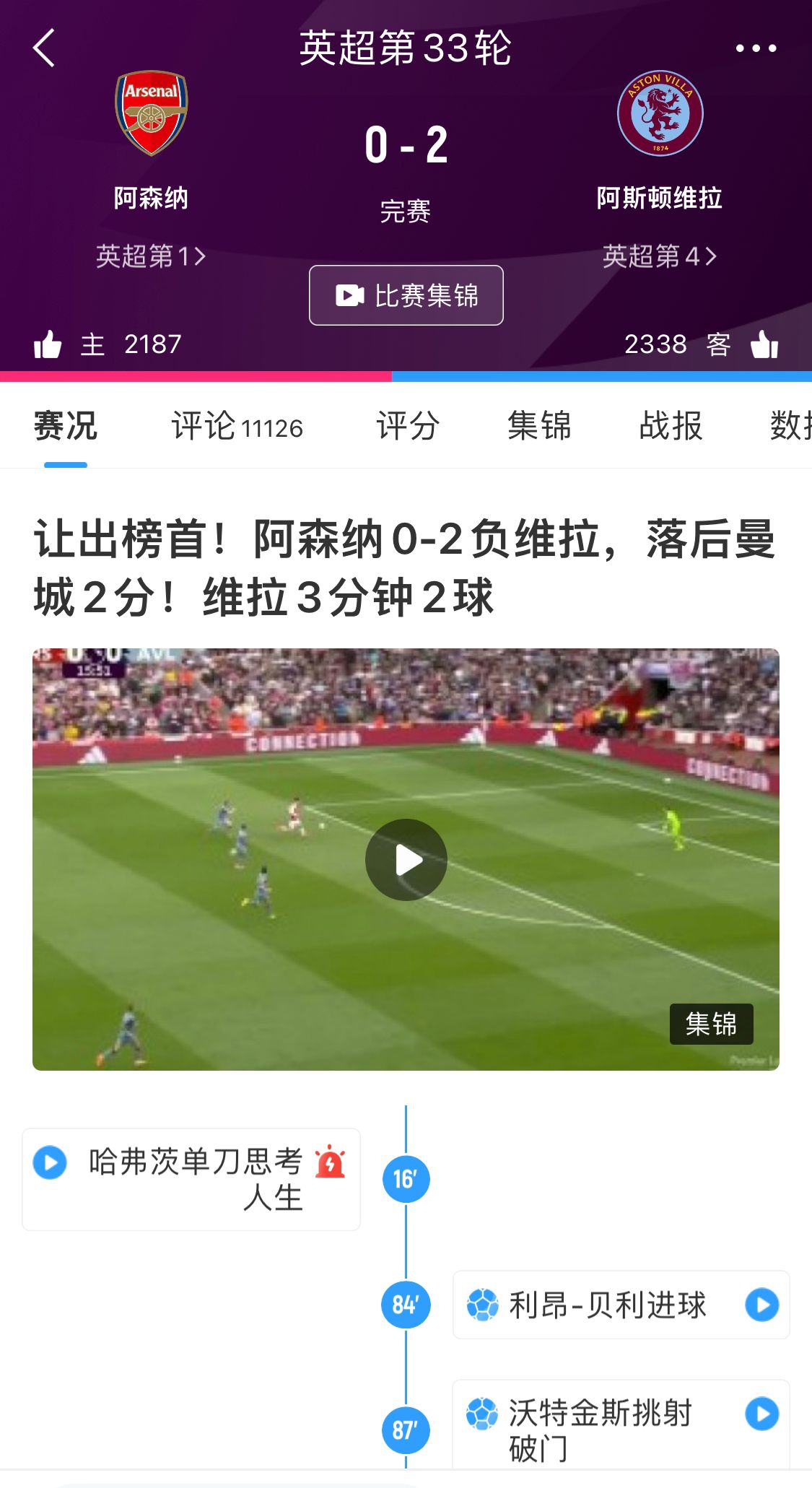This screenshot has height=1488, width=812.
Task: Play the 利昂-贝利进球 goal clip
Action: 761,1305
